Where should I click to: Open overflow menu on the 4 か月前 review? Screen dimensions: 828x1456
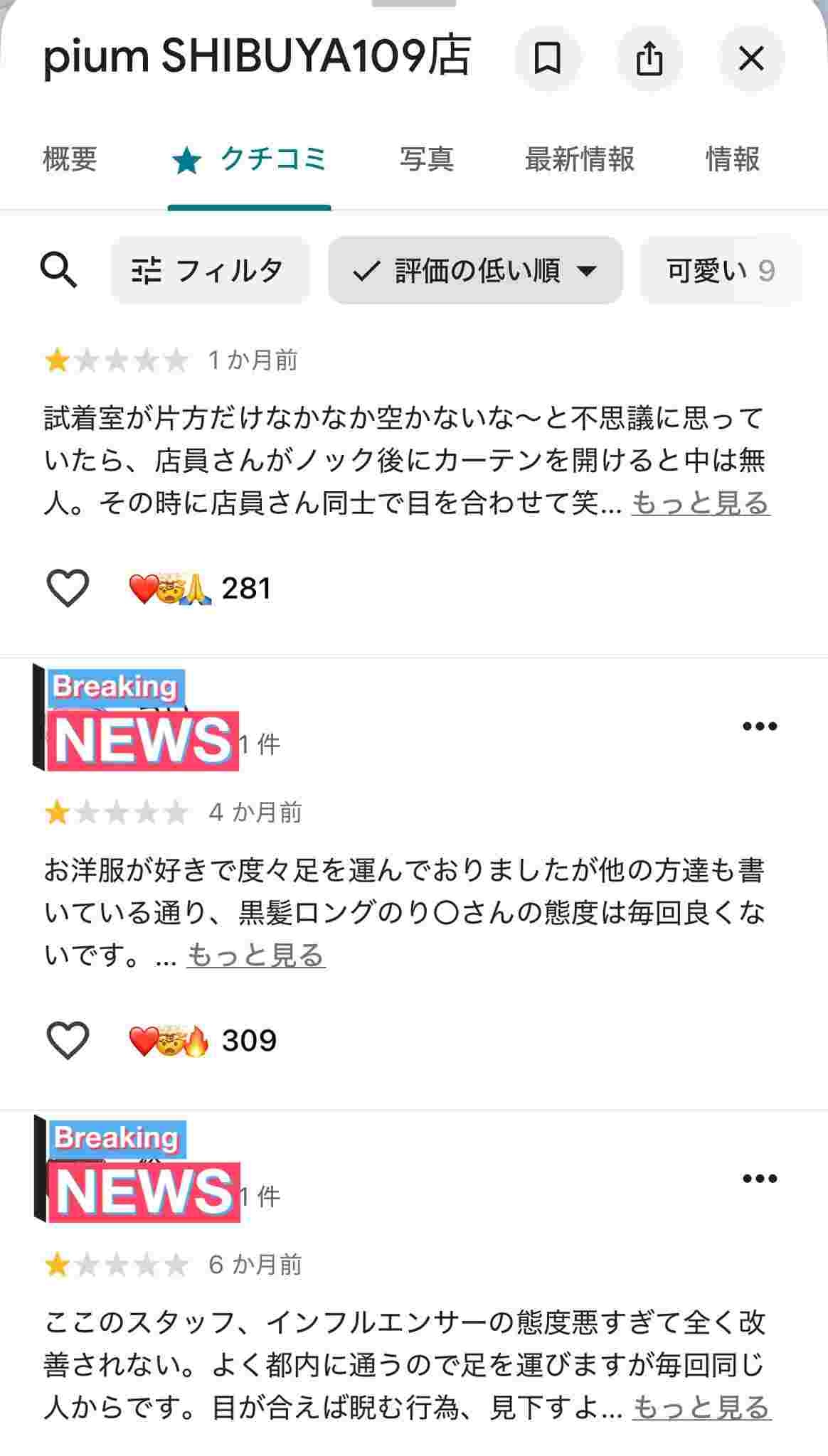[x=759, y=726]
